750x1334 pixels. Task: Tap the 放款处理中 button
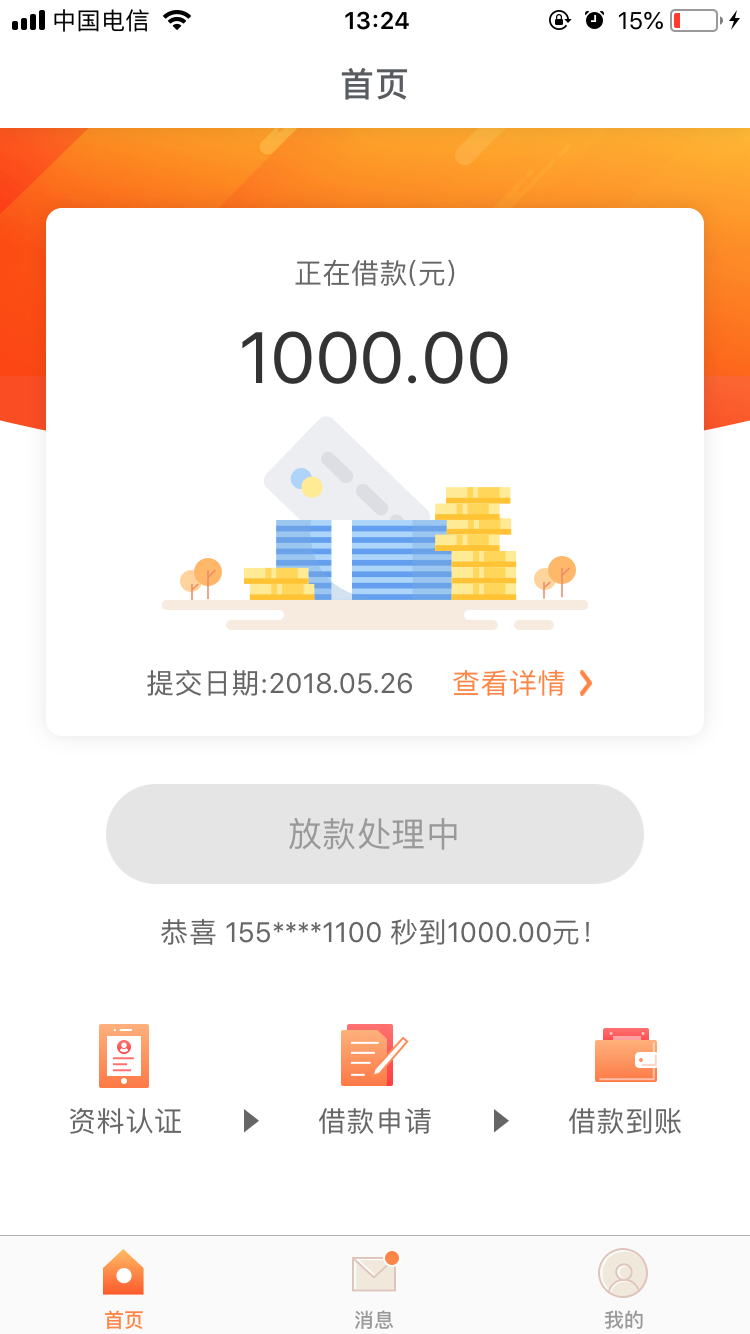pos(374,834)
